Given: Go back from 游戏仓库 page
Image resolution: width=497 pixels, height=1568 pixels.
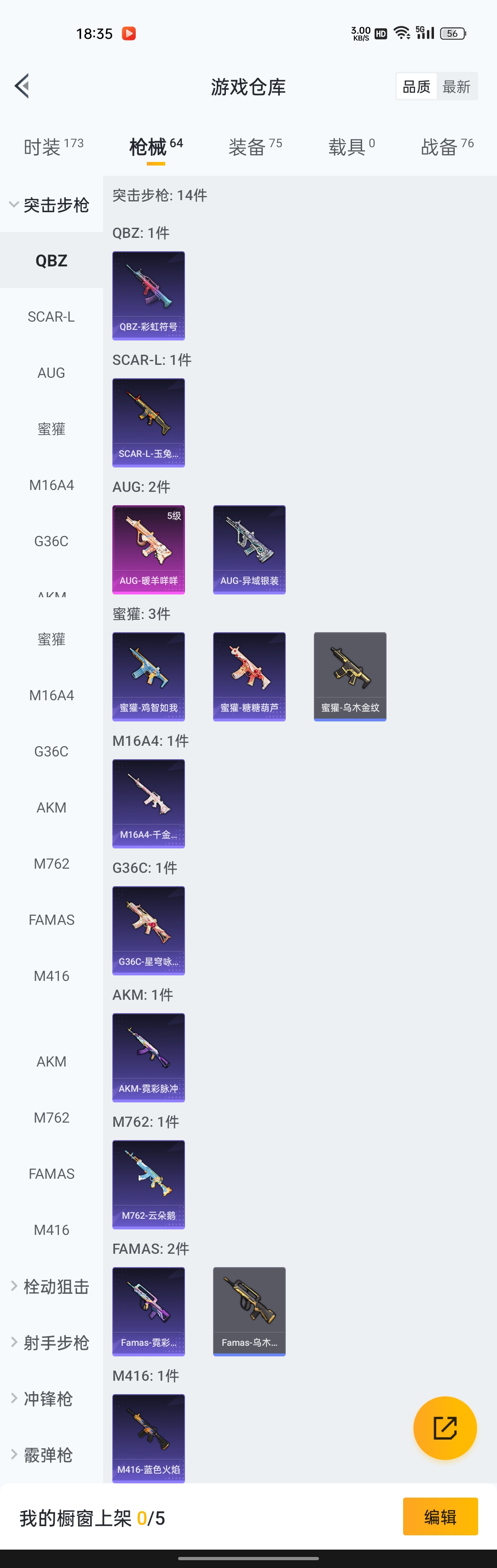Looking at the screenshot, I should tap(23, 86).
